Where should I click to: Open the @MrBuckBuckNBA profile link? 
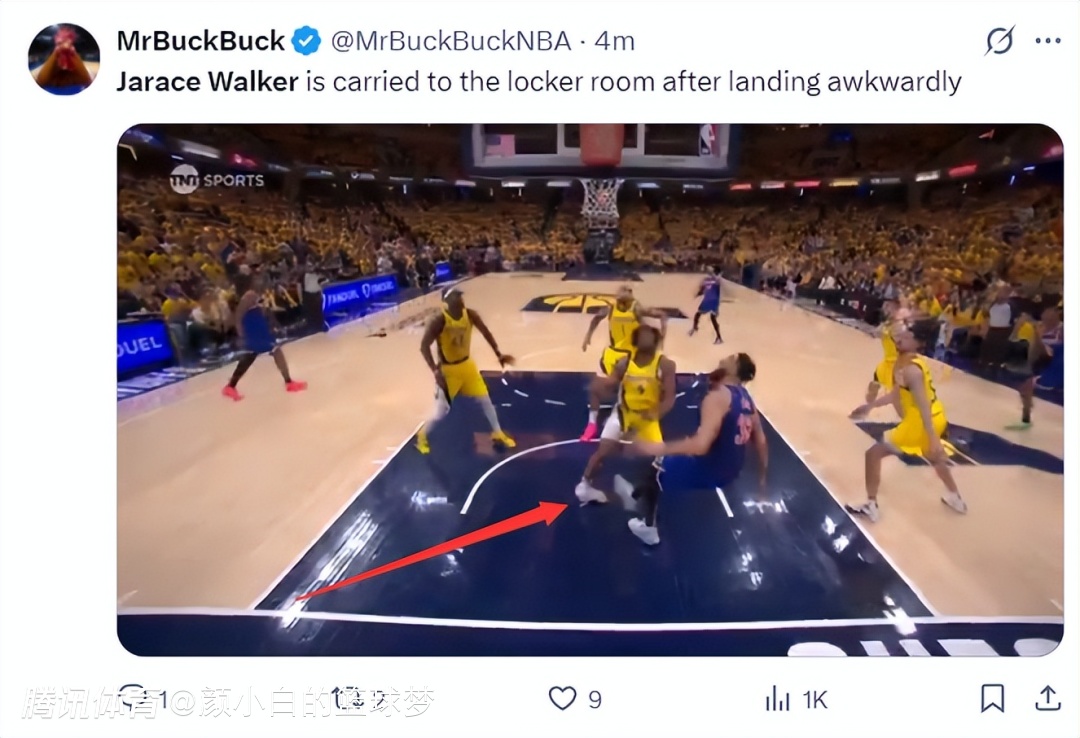point(450,41)
